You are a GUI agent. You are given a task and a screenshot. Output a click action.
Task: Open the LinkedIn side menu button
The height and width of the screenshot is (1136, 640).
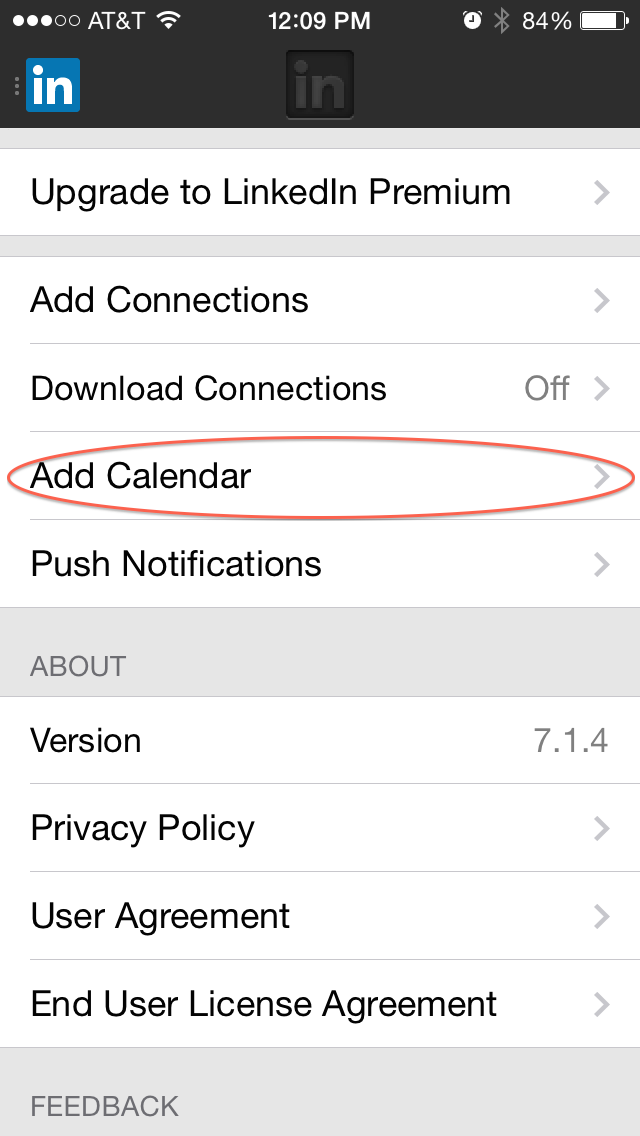pos(50,87)
